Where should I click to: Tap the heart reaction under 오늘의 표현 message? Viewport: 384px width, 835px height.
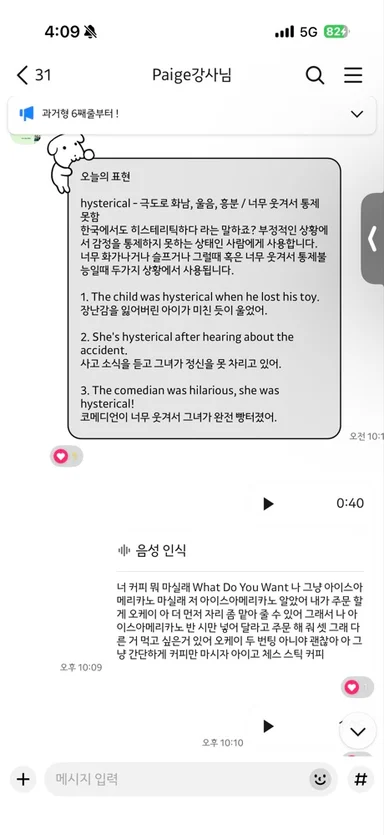click(x=67, y=456)
